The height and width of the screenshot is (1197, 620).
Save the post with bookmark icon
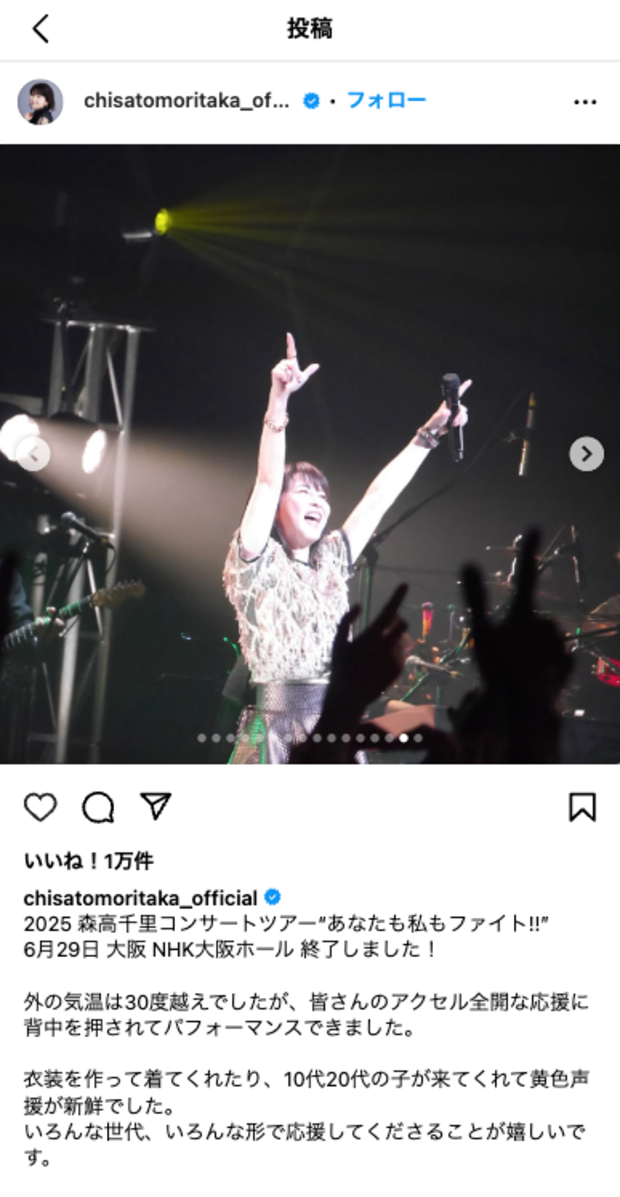click(582, 807)
